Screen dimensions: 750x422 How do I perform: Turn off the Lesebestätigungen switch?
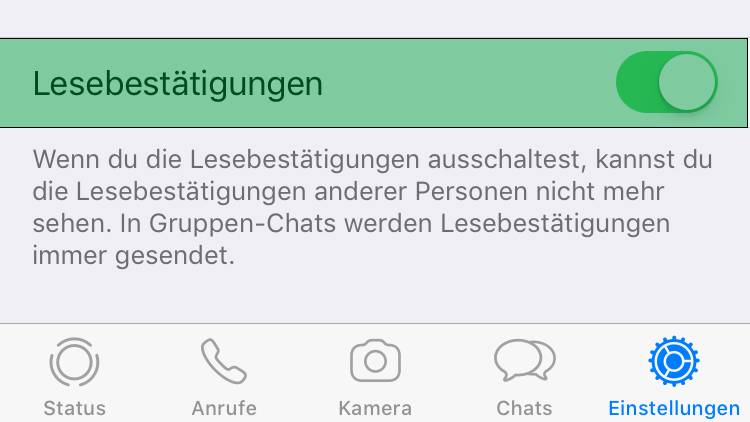tap(666, 83)
